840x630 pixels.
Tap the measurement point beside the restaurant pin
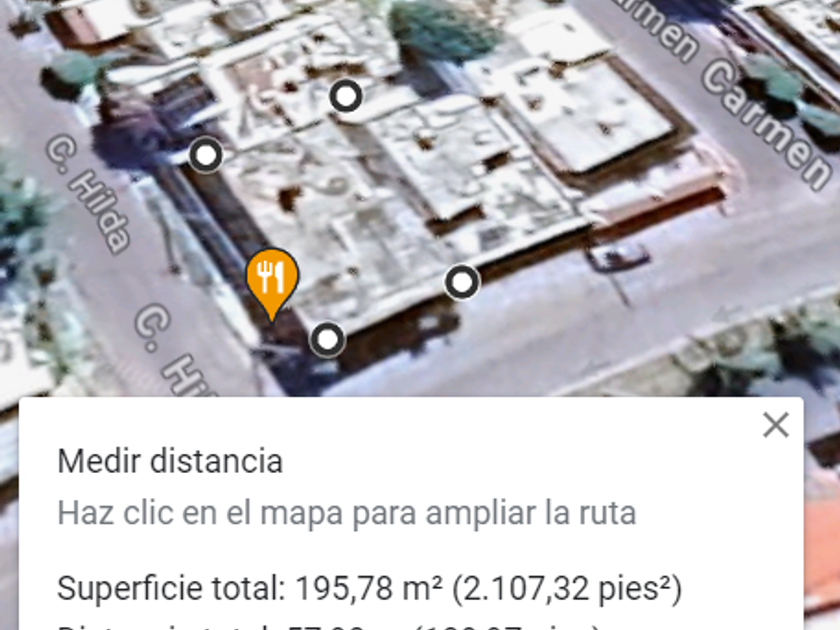coord(327,340)
